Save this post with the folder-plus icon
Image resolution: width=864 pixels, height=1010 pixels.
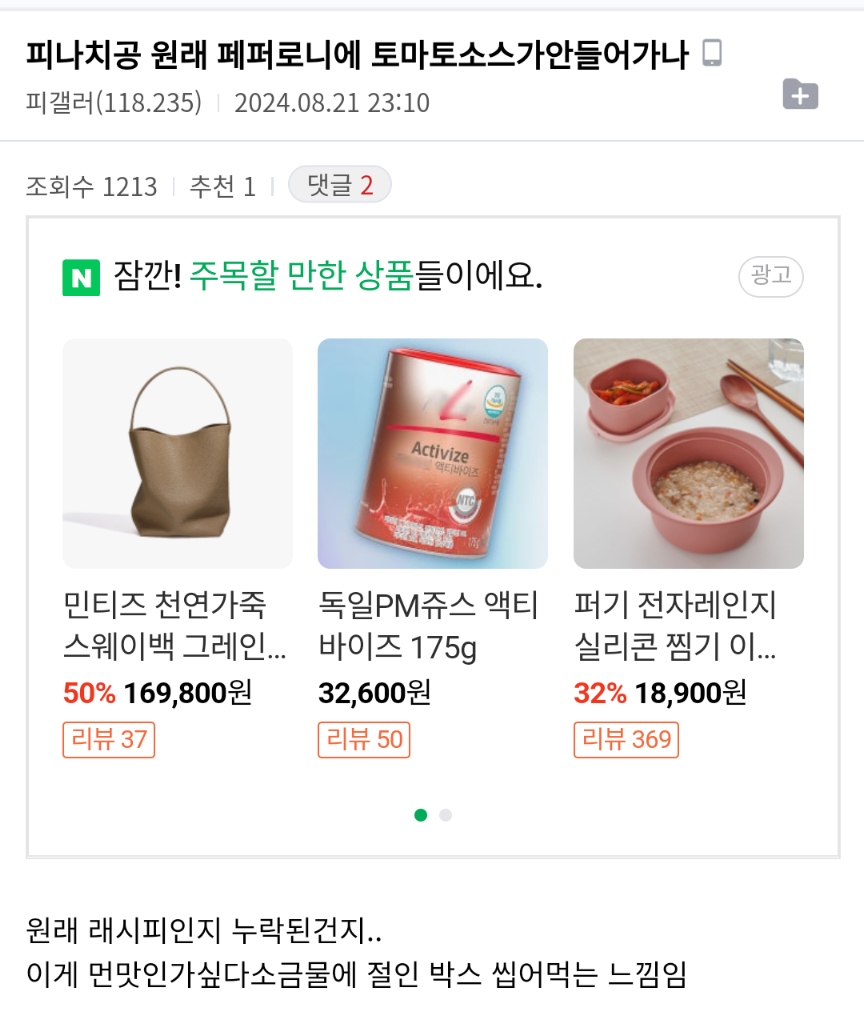pos(800,94)
